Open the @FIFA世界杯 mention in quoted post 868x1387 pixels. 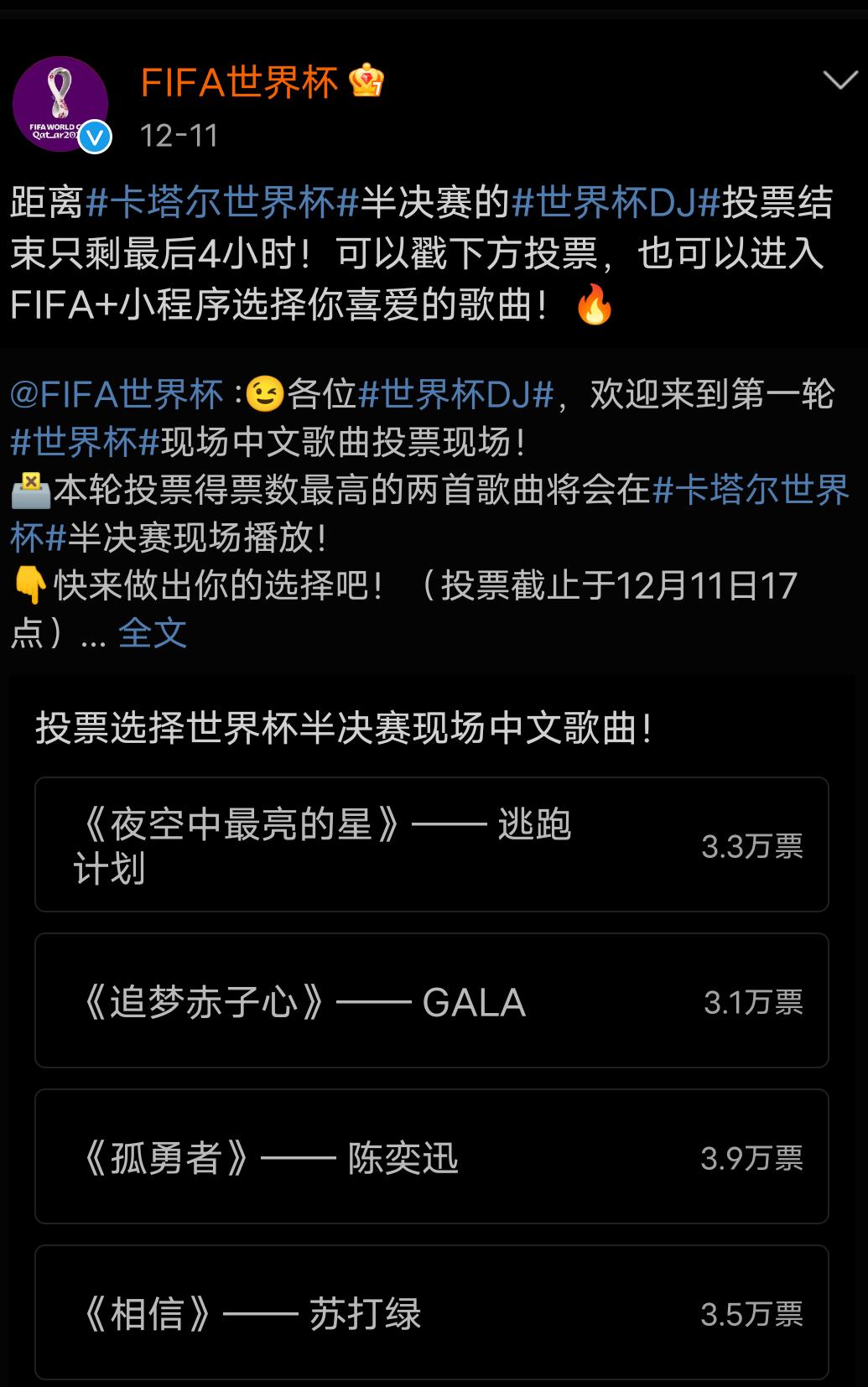117,394
